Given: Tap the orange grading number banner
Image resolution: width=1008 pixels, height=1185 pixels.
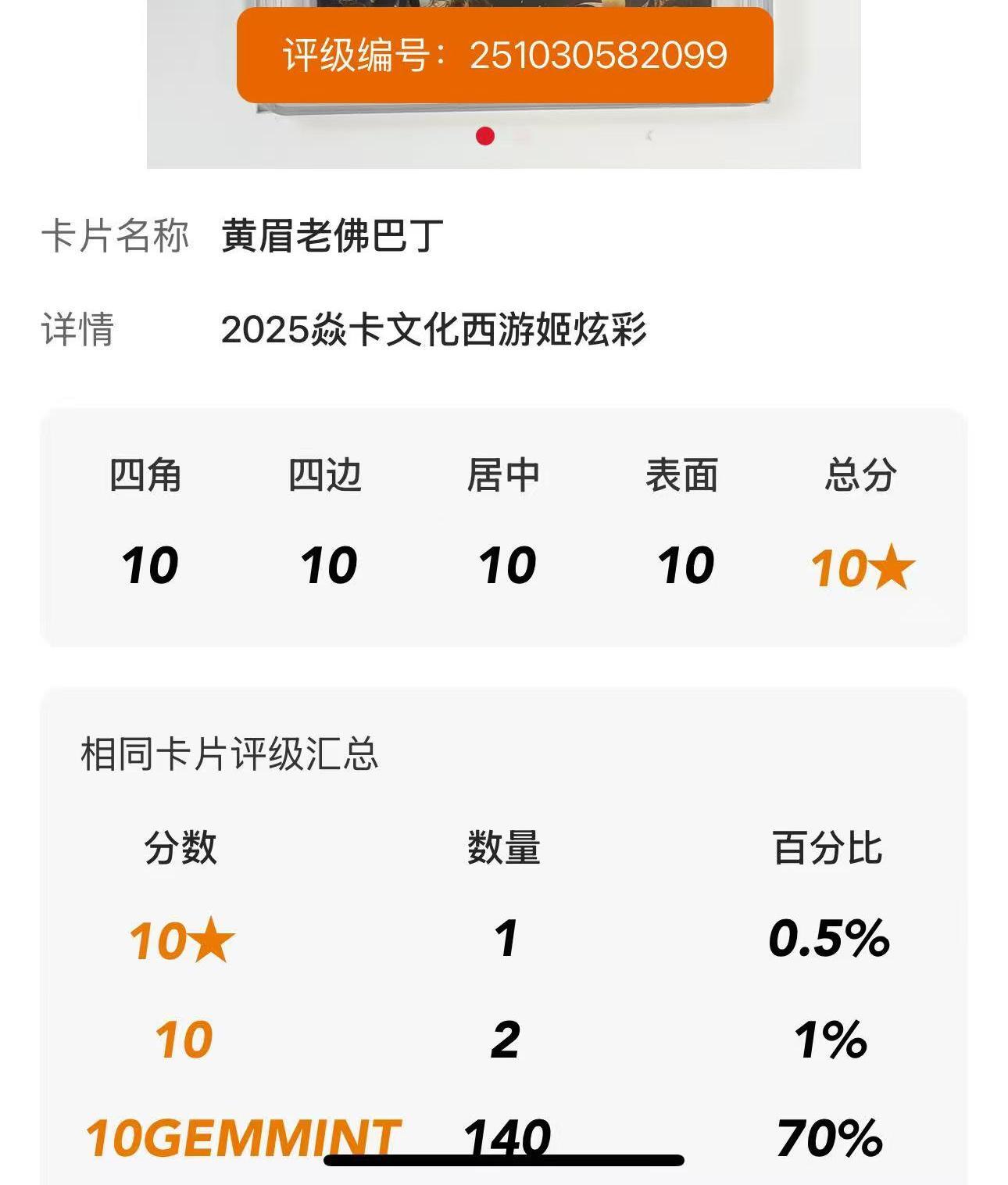Looking at the screenshot, I should (x=504, y=53).
